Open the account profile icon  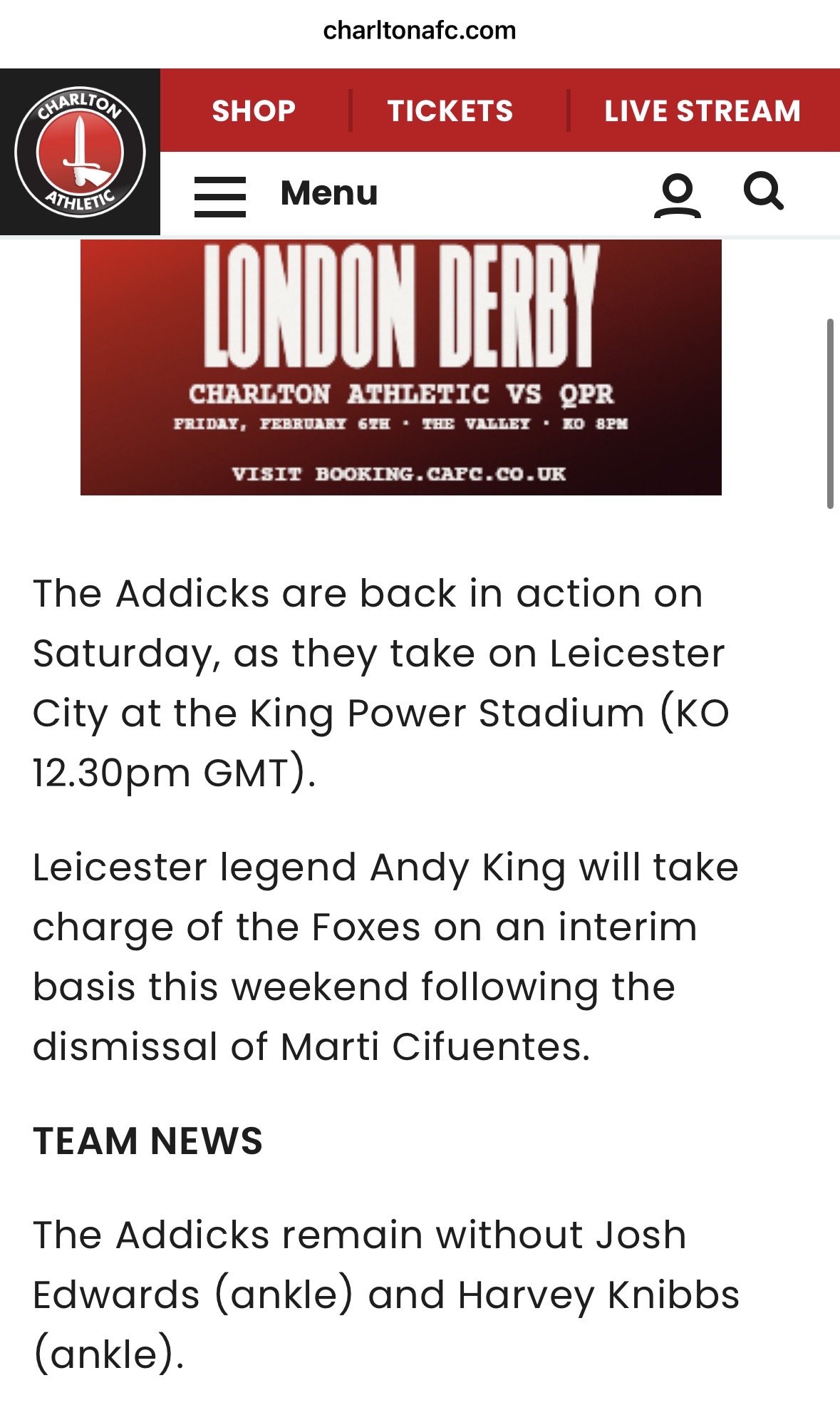(677, 195)
